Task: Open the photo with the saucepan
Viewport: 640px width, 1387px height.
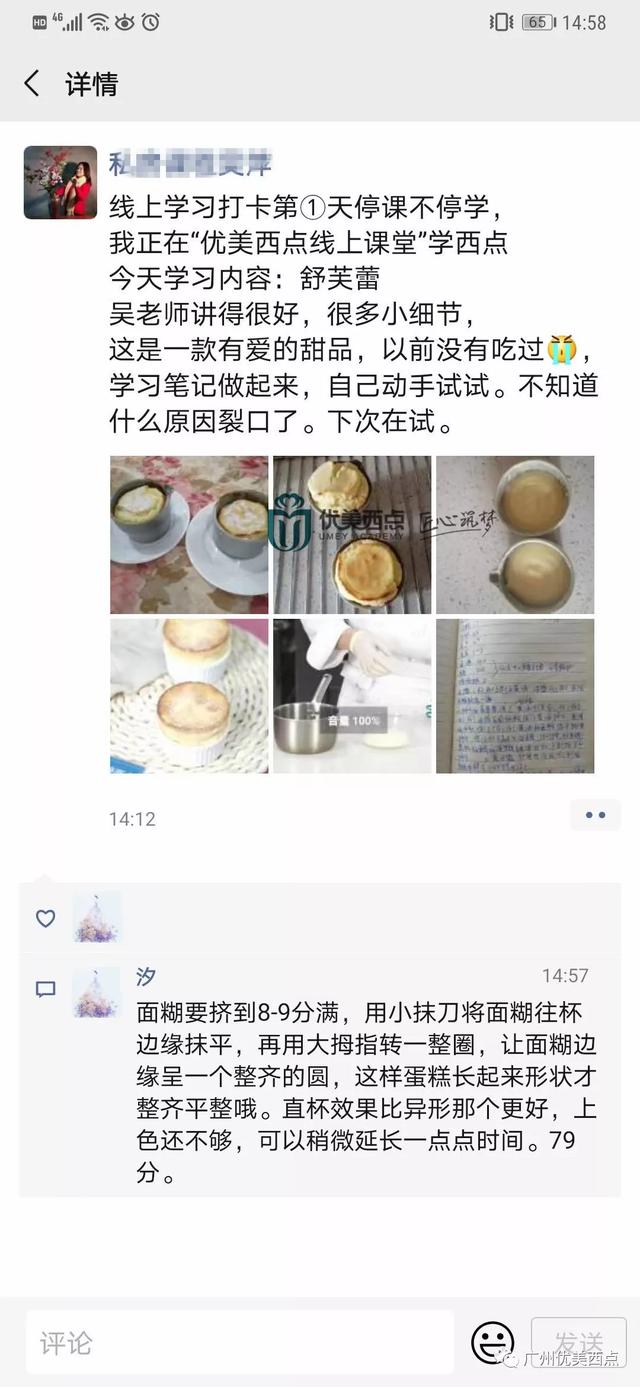Action: pos(352,696)
